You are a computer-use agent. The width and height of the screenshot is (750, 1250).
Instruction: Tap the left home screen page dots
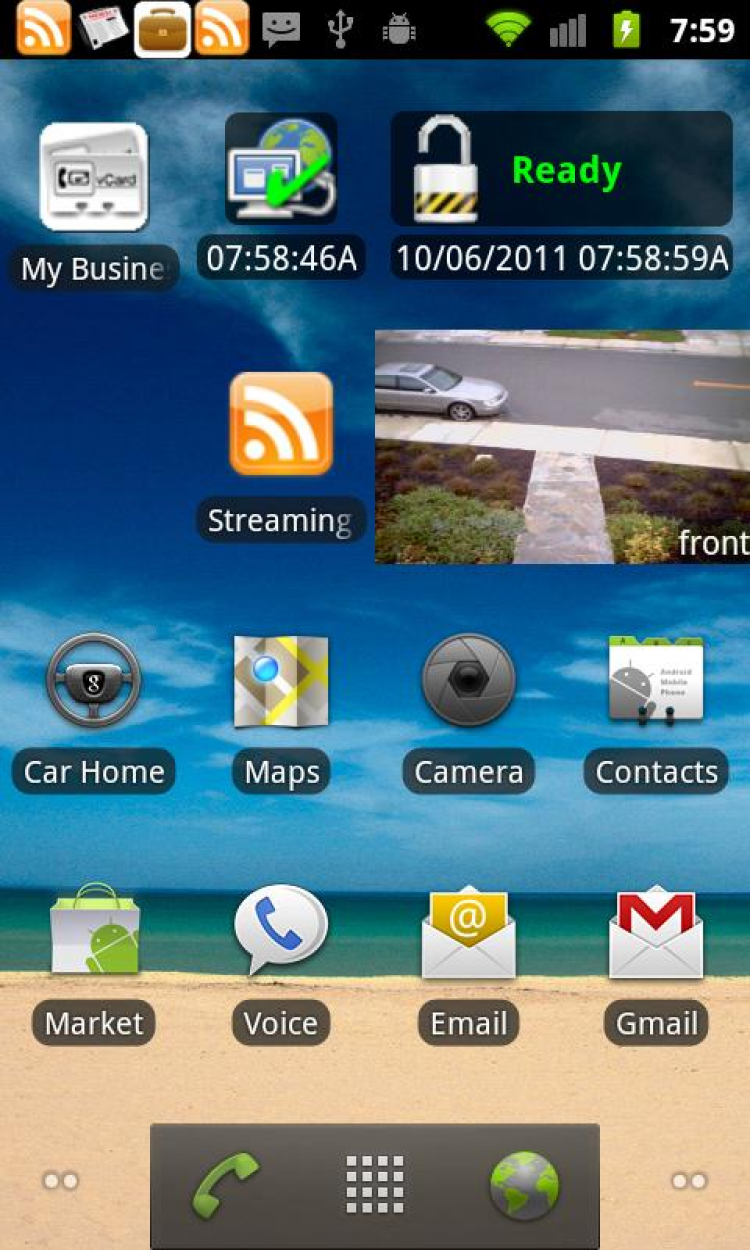pos(61,1181)
